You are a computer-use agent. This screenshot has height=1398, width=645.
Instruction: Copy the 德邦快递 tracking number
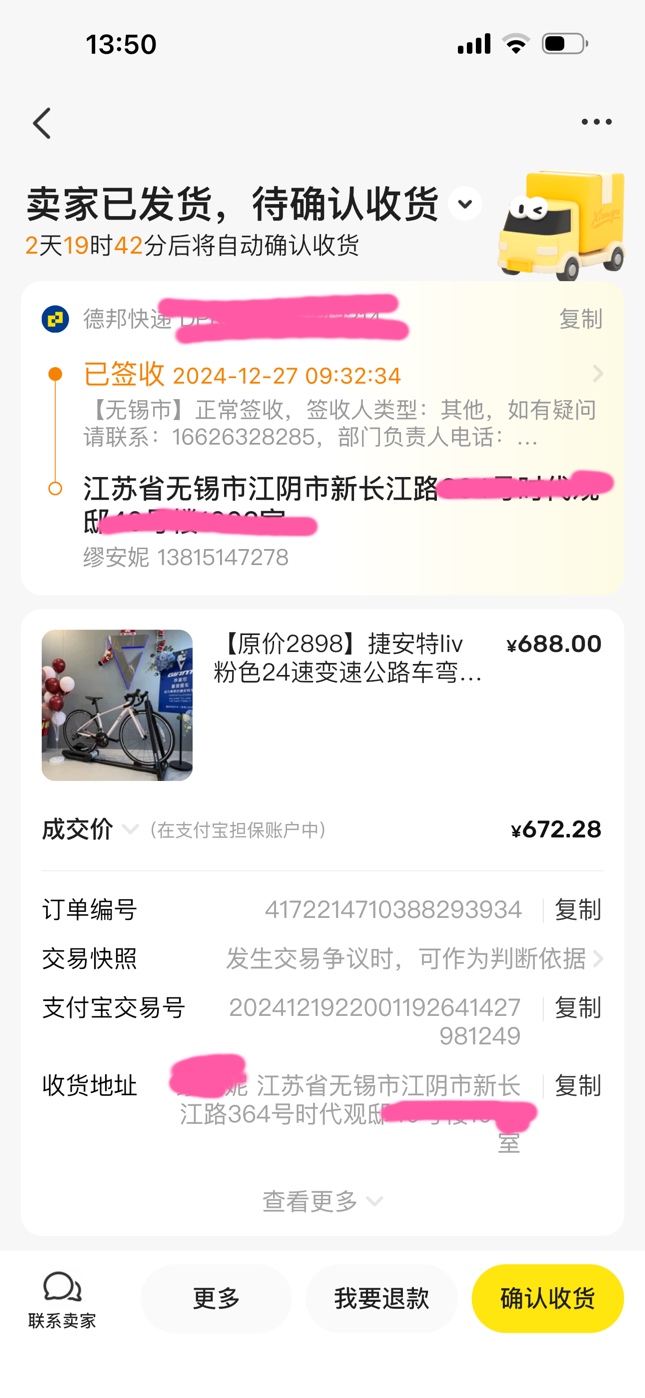[x=580, y=319]
